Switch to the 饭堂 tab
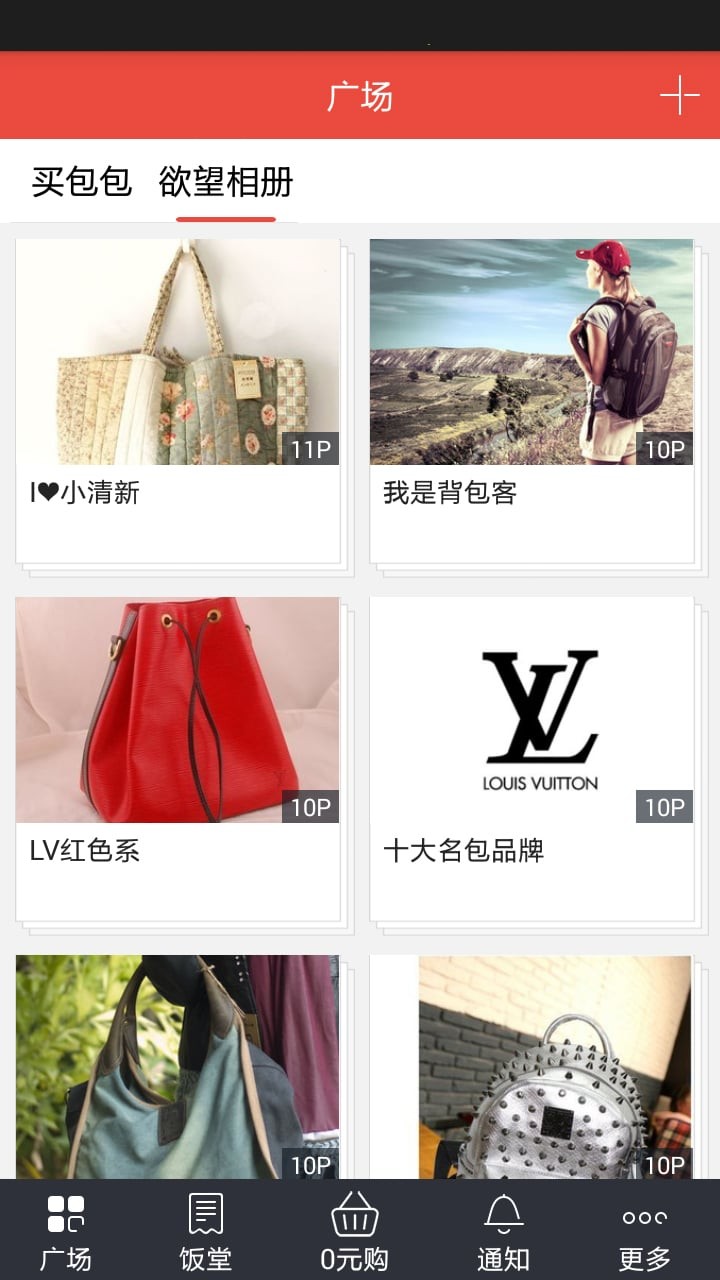This screenshot has height=1280, width=720. pos(205,1231)
